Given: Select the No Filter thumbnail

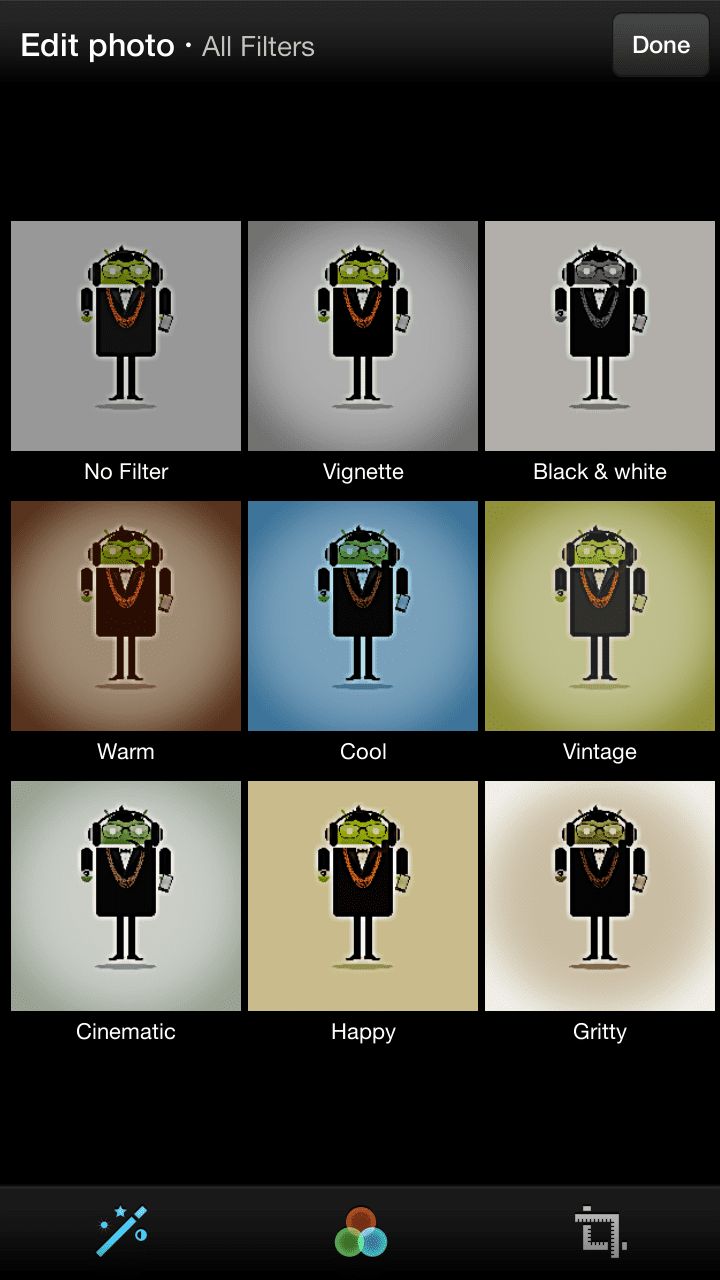Looking at the screenshot, I should pos(126,336).
